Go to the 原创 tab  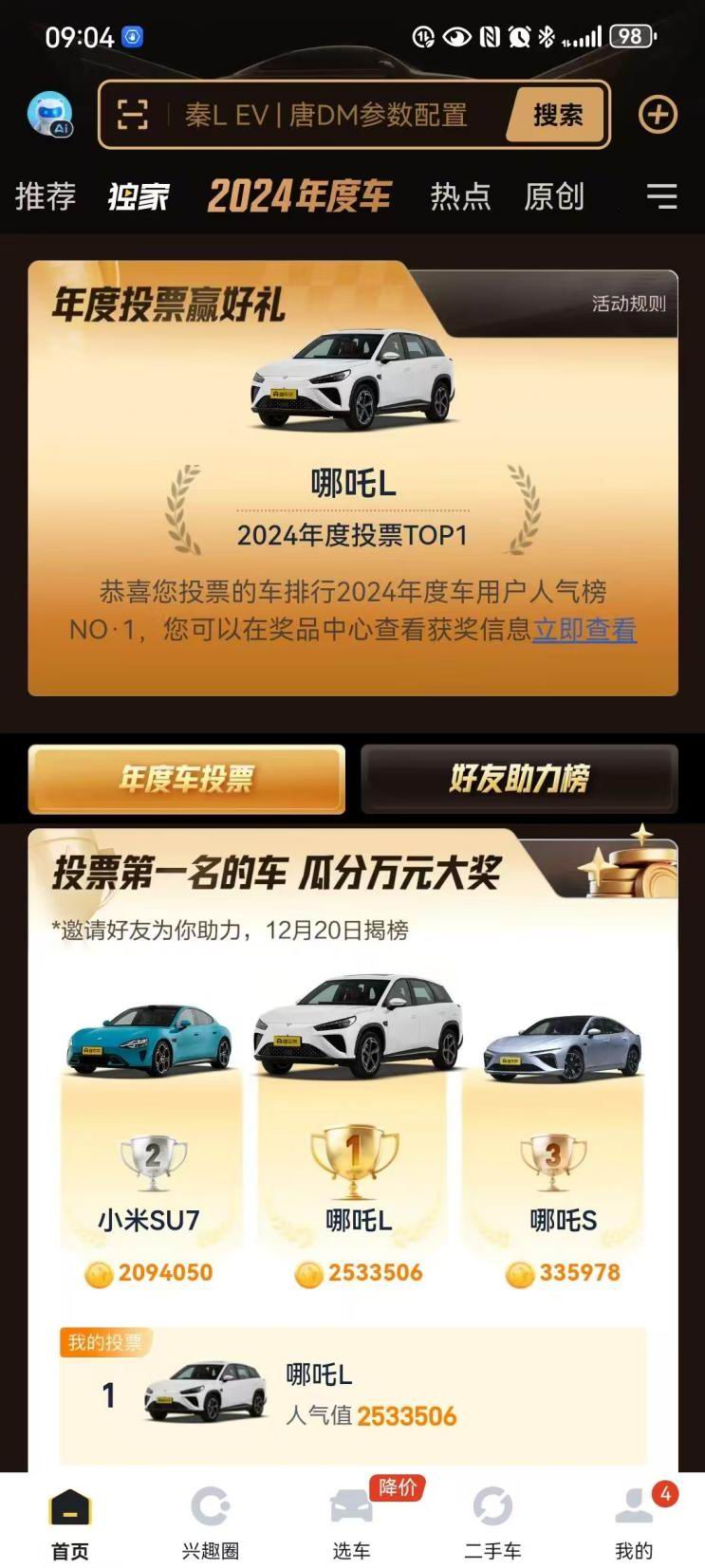click(x=554, y=196)
